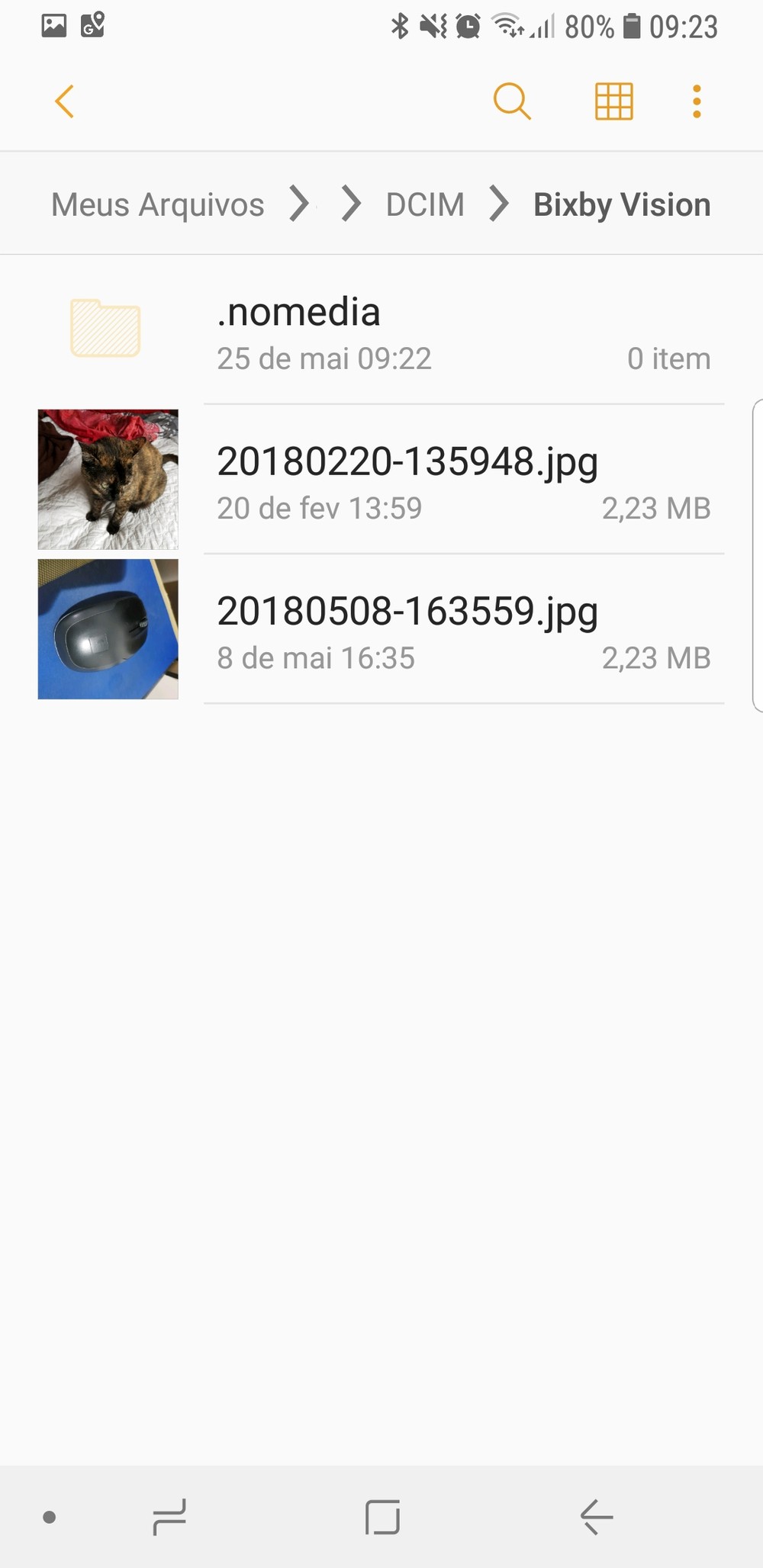This screenshot has width=763, height=1568.
Task: Jump to Meus Arquivos in breadcrumb
Action: (x=158, y=204)
